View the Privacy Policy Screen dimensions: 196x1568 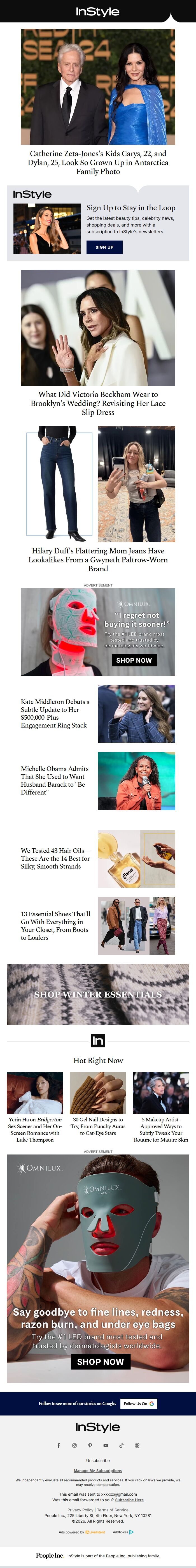80,1510
